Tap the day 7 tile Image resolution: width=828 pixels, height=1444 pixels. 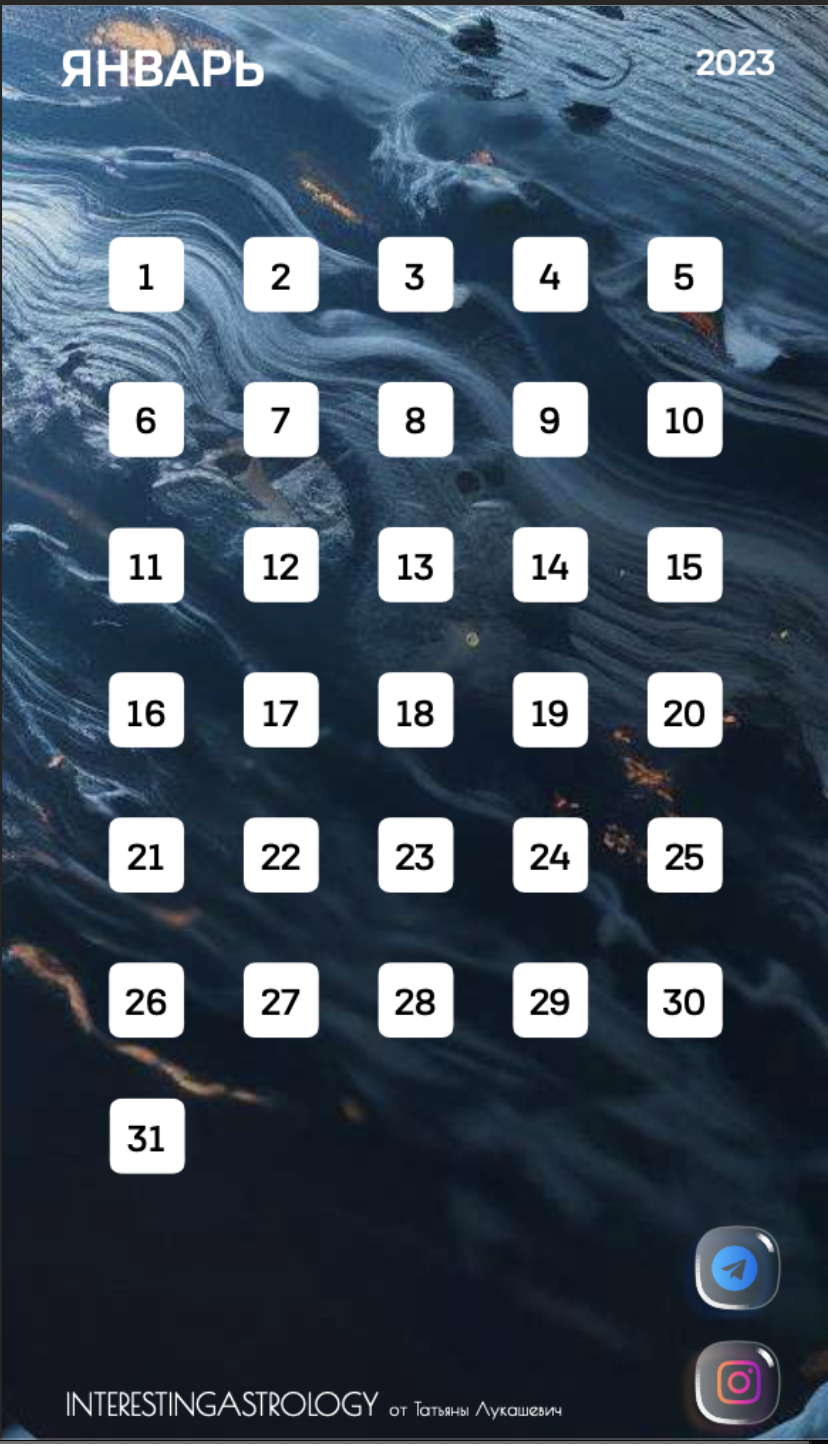click(281, 420)
